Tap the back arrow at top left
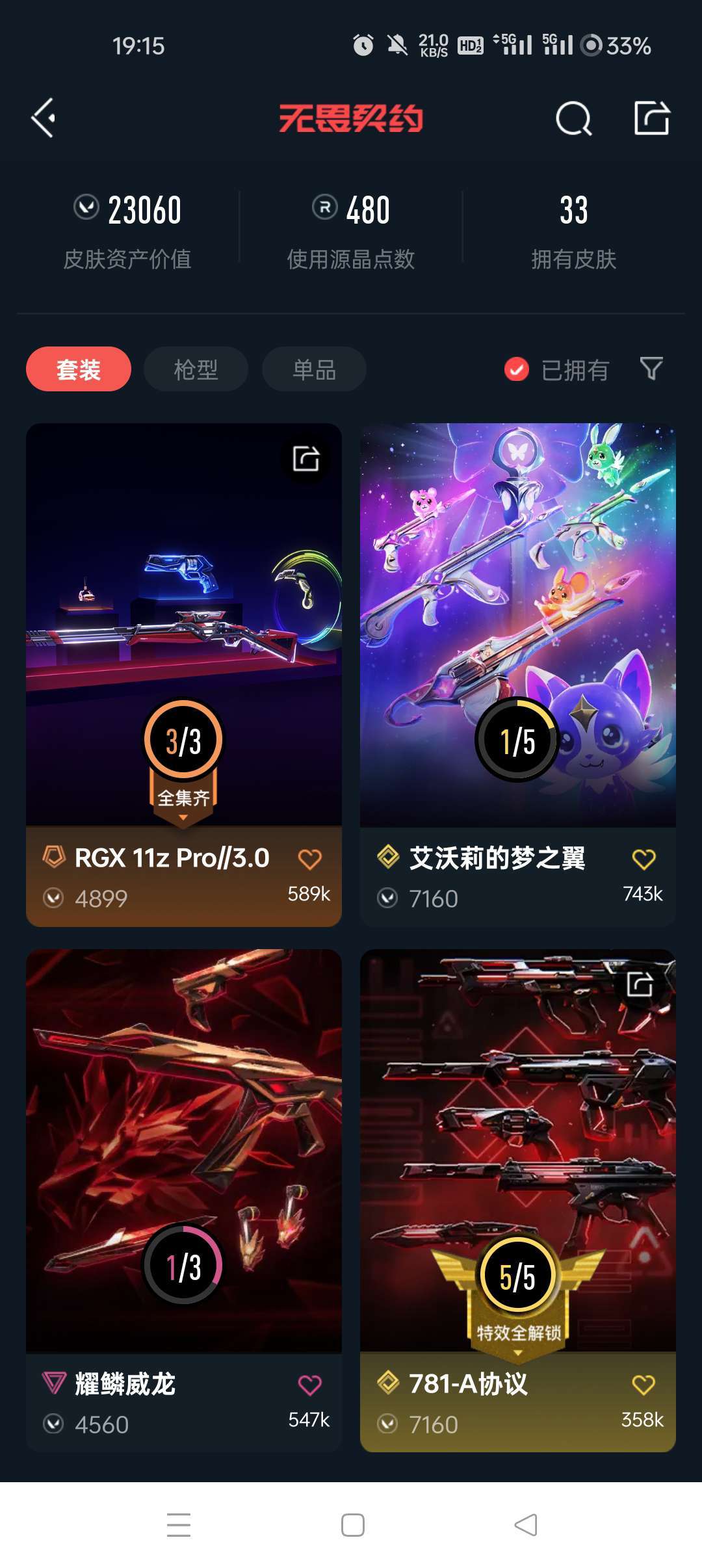This screenshot has width=702, height=1568. (x=43, y=118)
